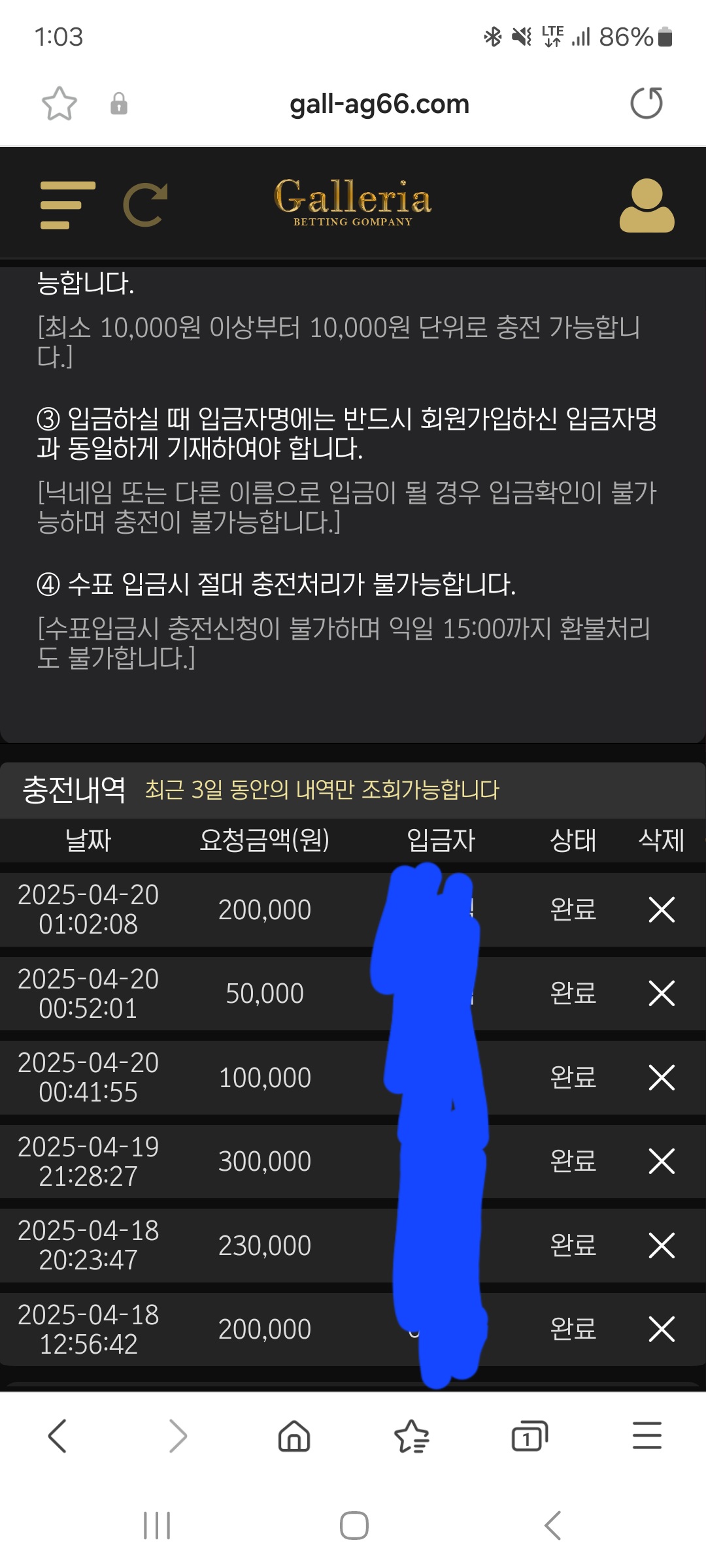Tap the system home button
This screenshot has width=706, height=1568.
point(354,1526)
